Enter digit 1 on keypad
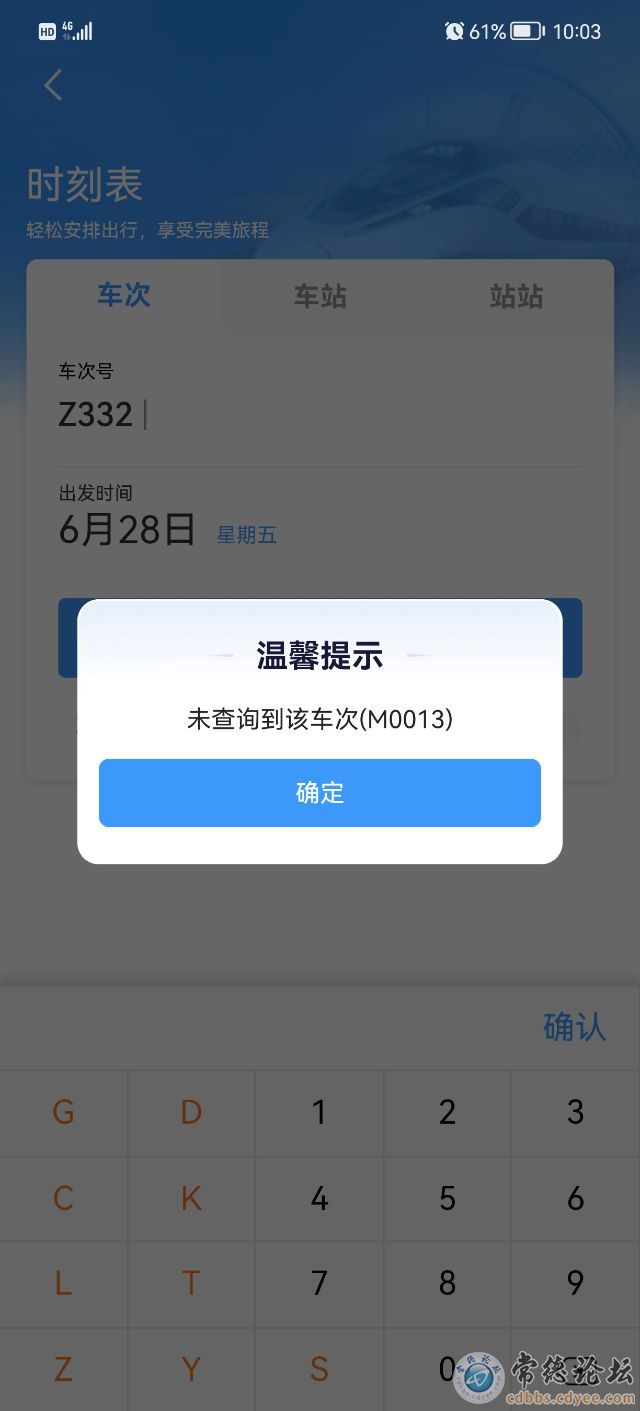640x1411 pixels. (319, 1112)
